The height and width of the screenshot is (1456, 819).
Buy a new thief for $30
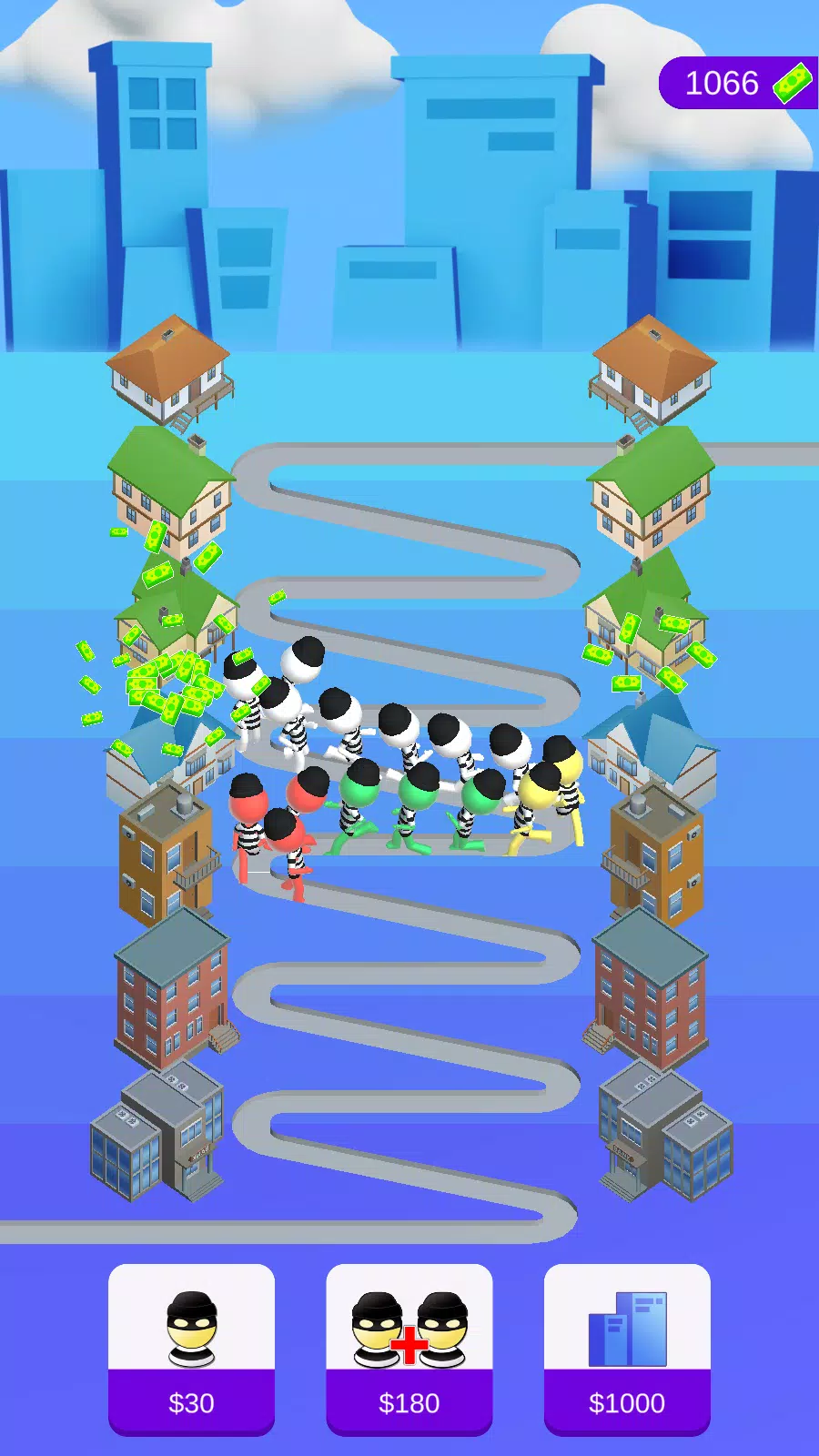(x=191, y=1349)
